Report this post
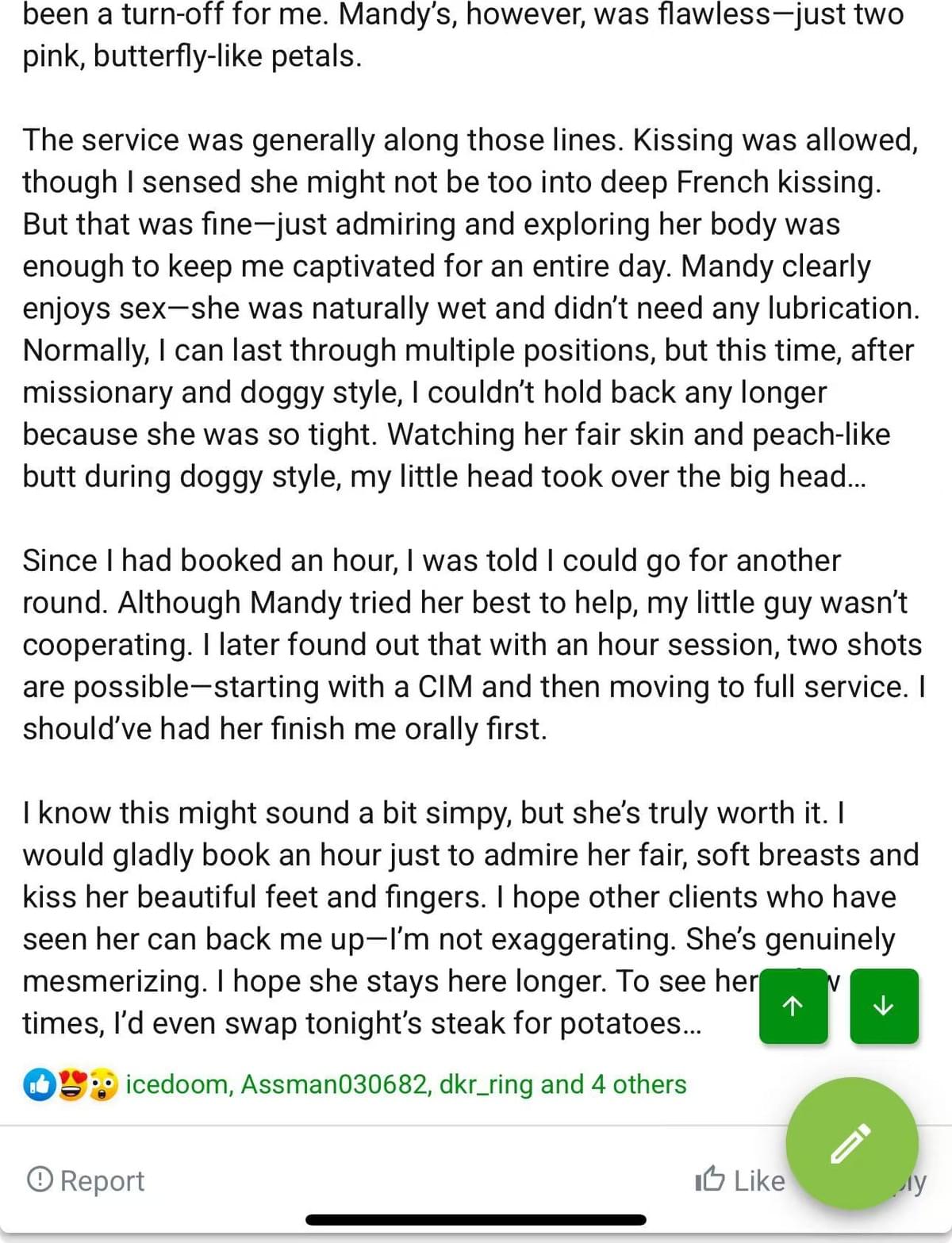The height and width of the screenshot is (1243, 952). tap(86, 1180)
